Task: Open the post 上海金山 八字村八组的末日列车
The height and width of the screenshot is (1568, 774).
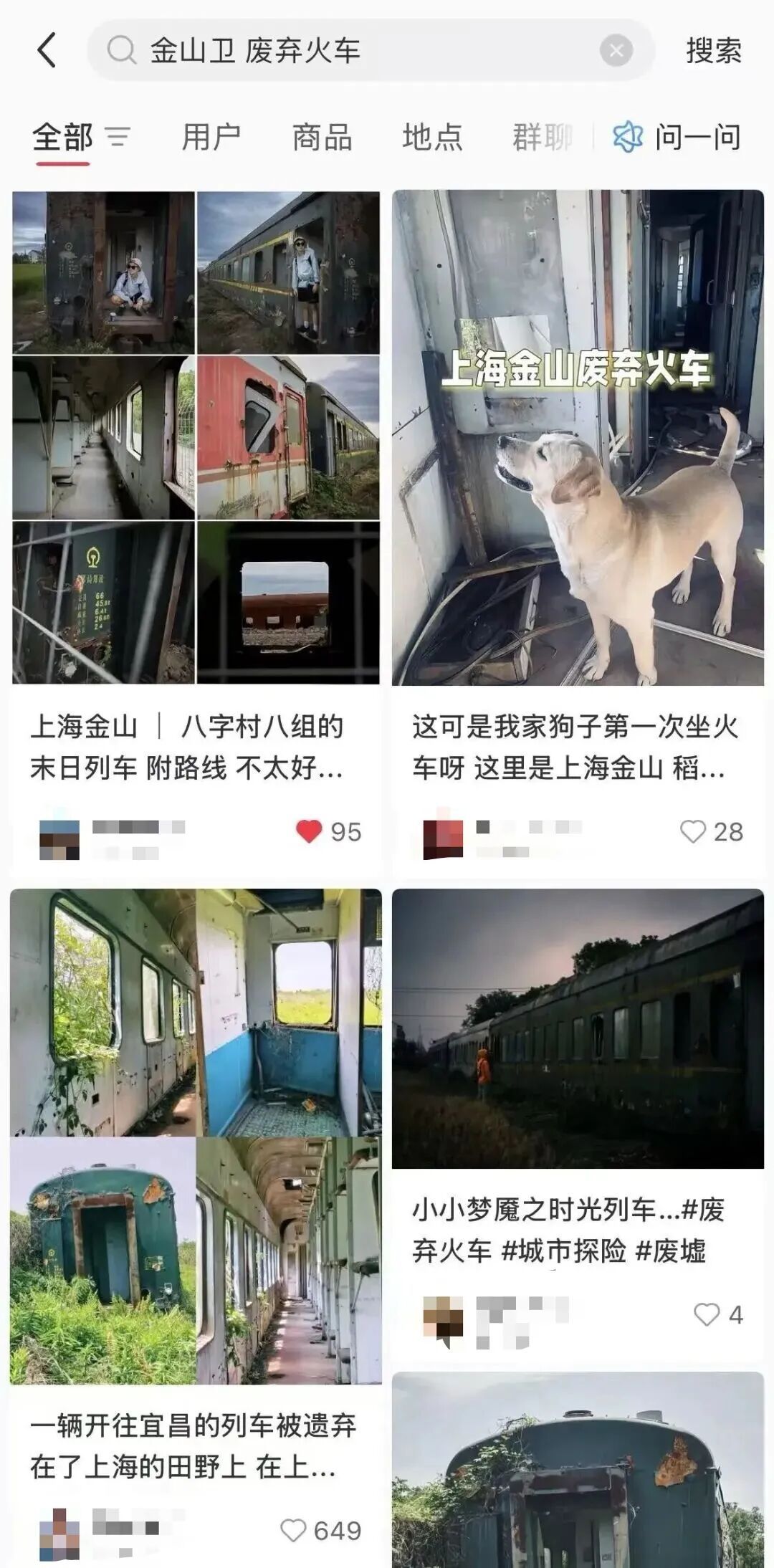Action: [x=188, y=747]
